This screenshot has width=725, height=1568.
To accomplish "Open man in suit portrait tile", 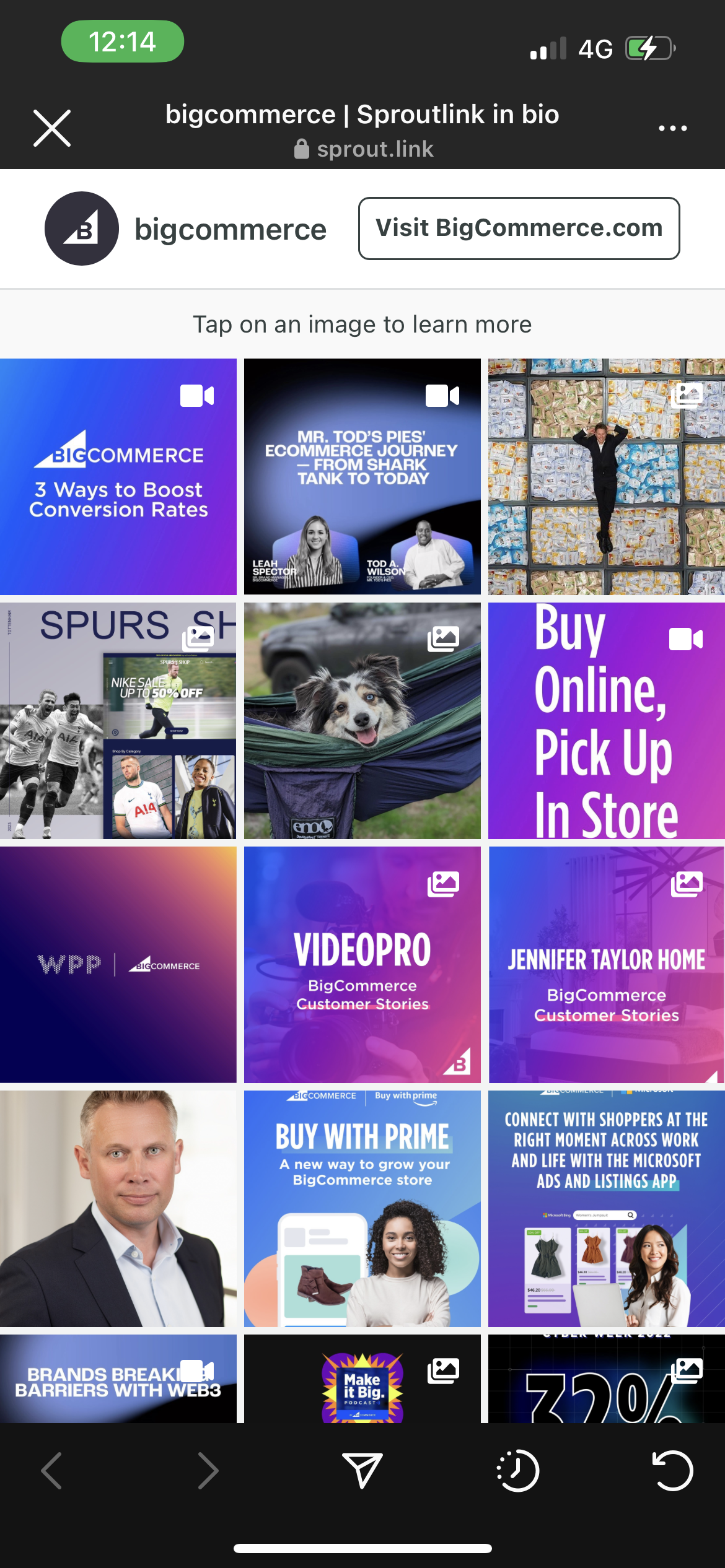I will click(118, 1209).
